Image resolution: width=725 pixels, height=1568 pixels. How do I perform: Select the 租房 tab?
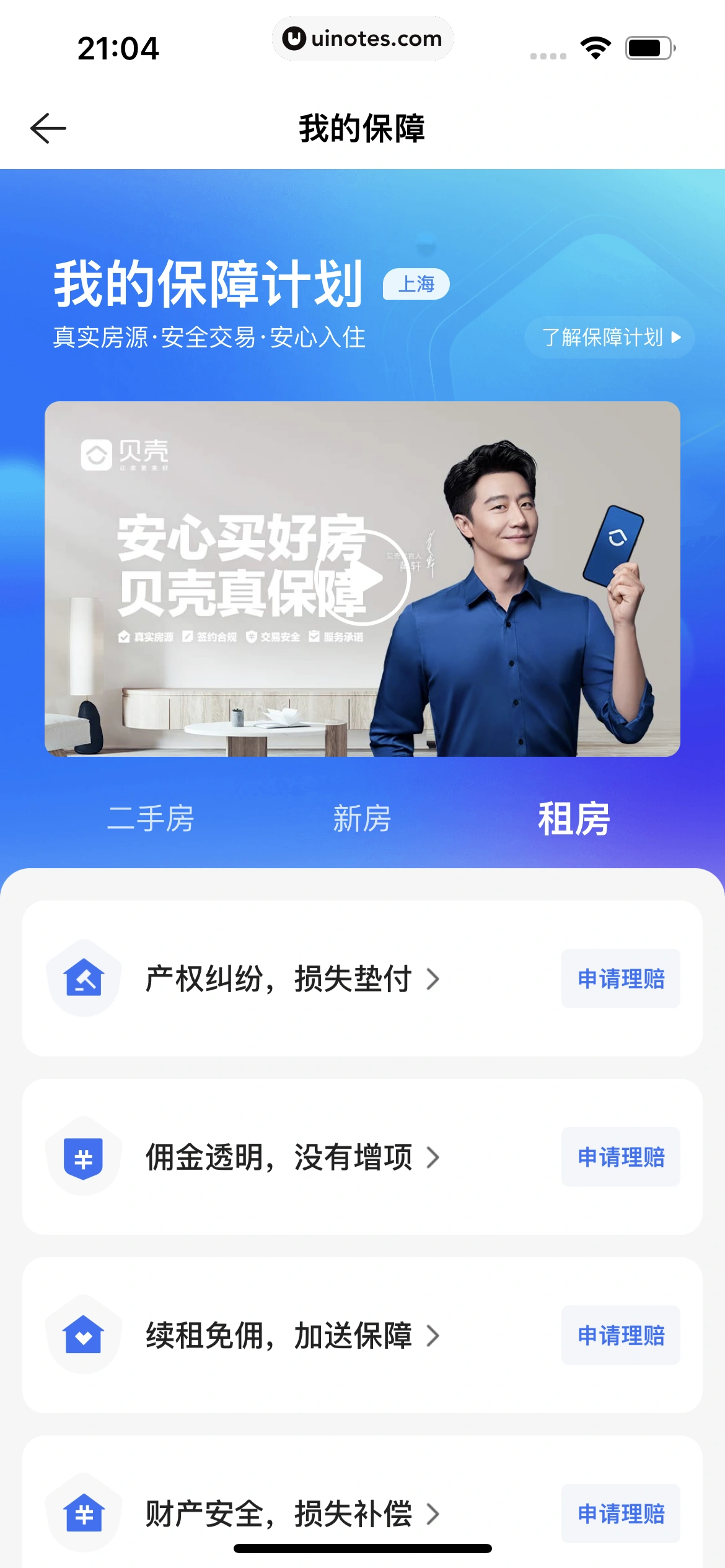pyautogui.click(x=574, y=819)
